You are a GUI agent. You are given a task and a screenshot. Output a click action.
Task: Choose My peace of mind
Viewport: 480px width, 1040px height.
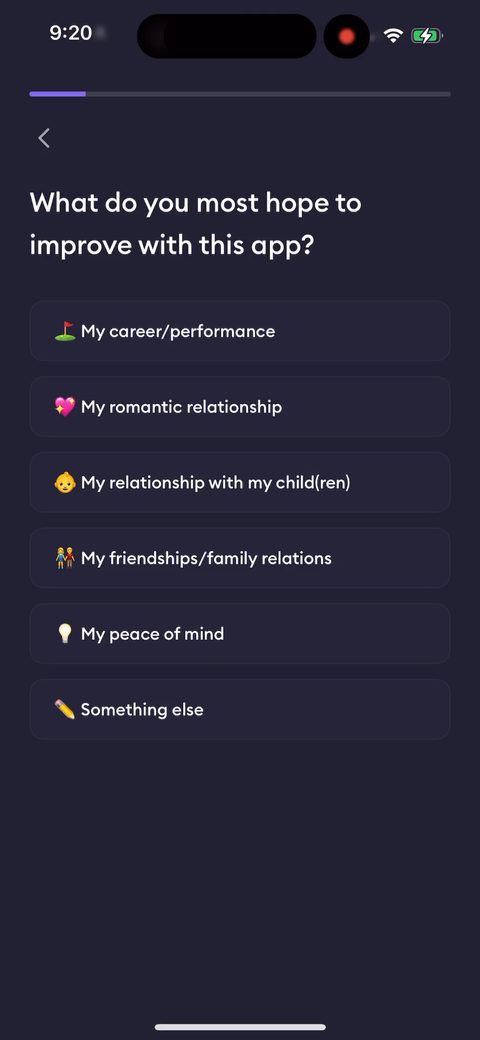click(x=240, y=633)
